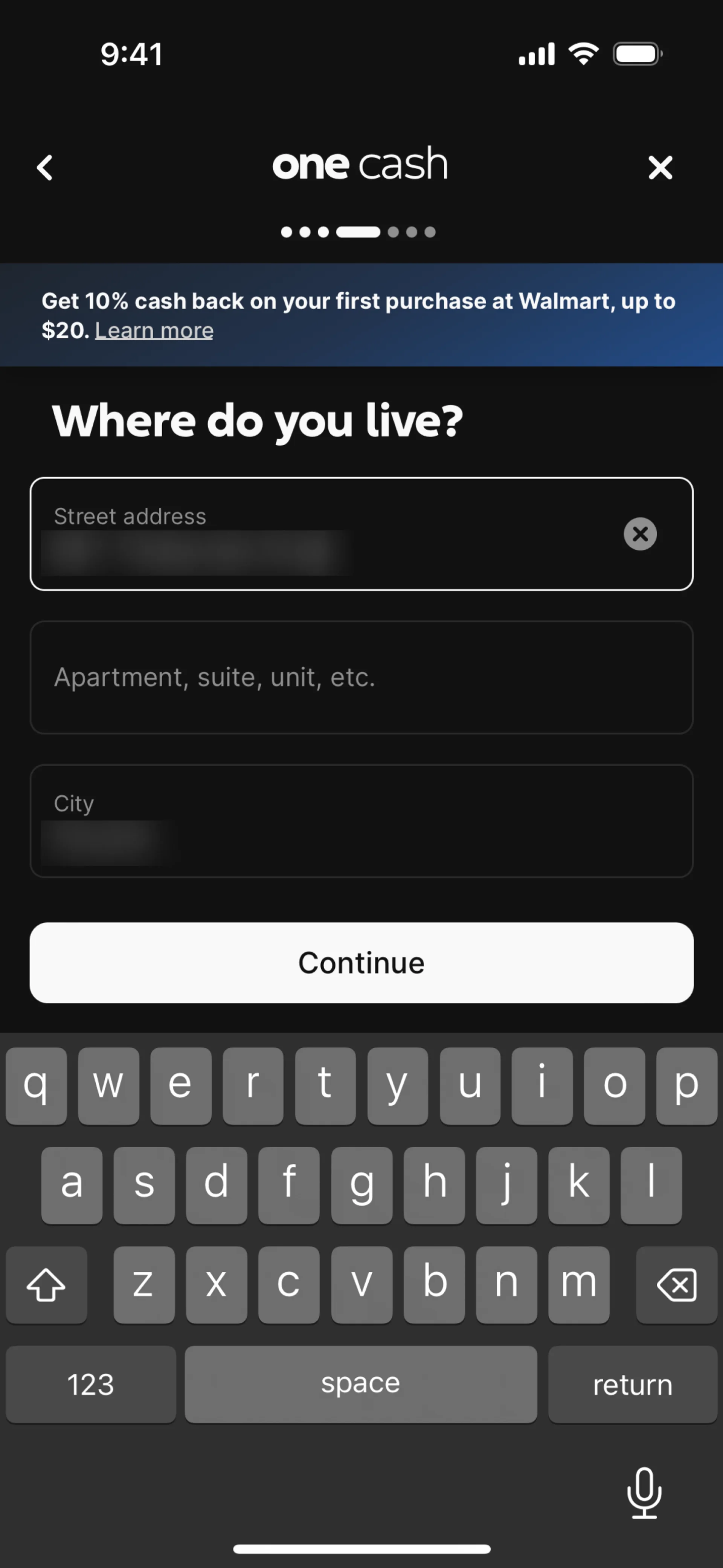Switch keyboard to 123 numbers
This screenshot has width=723, height=1568.
pos(91,1384)
